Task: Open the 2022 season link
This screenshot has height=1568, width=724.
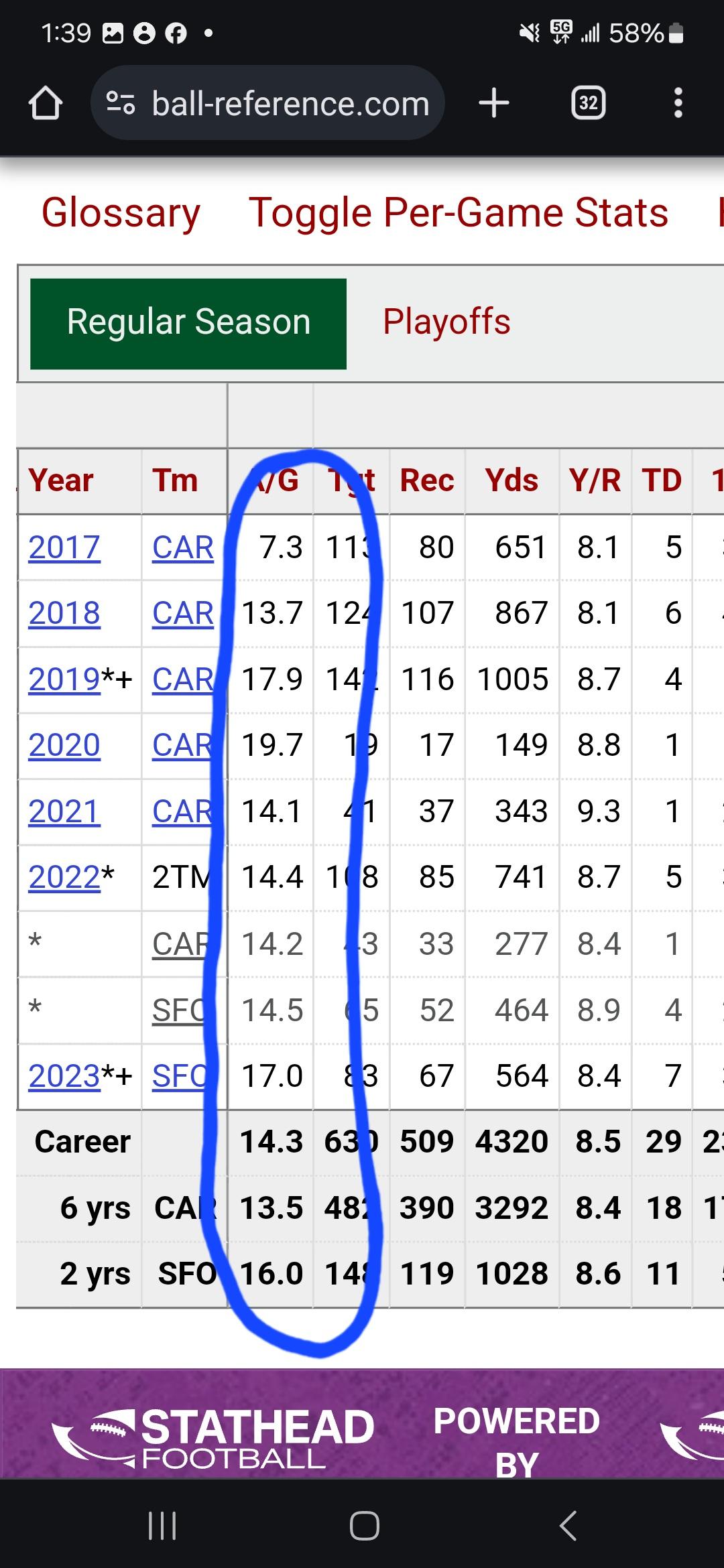Action: pyautogui.click(x=64, y=877)
